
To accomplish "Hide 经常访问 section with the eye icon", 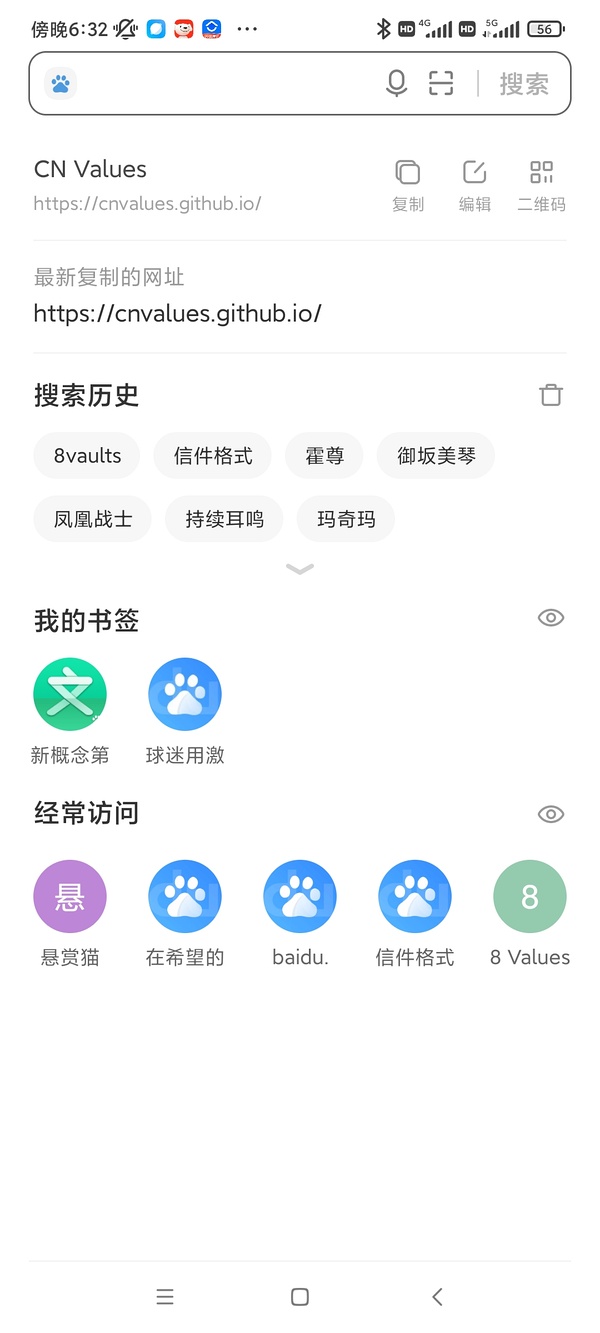I will click(551, 814).
